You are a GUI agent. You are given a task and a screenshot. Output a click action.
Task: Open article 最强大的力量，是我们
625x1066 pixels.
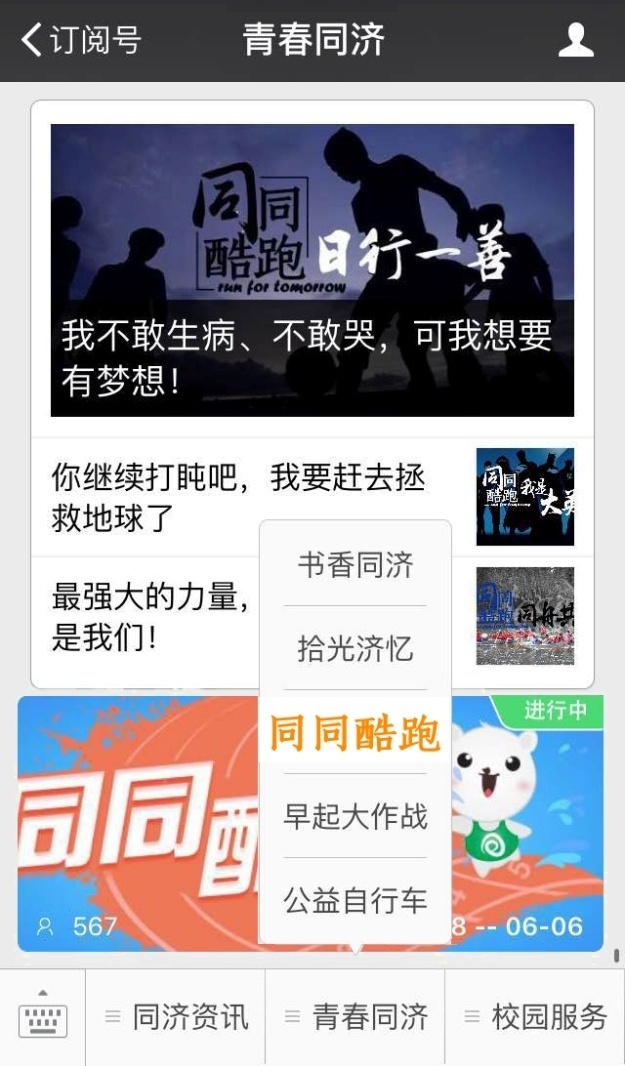(150, 617)
